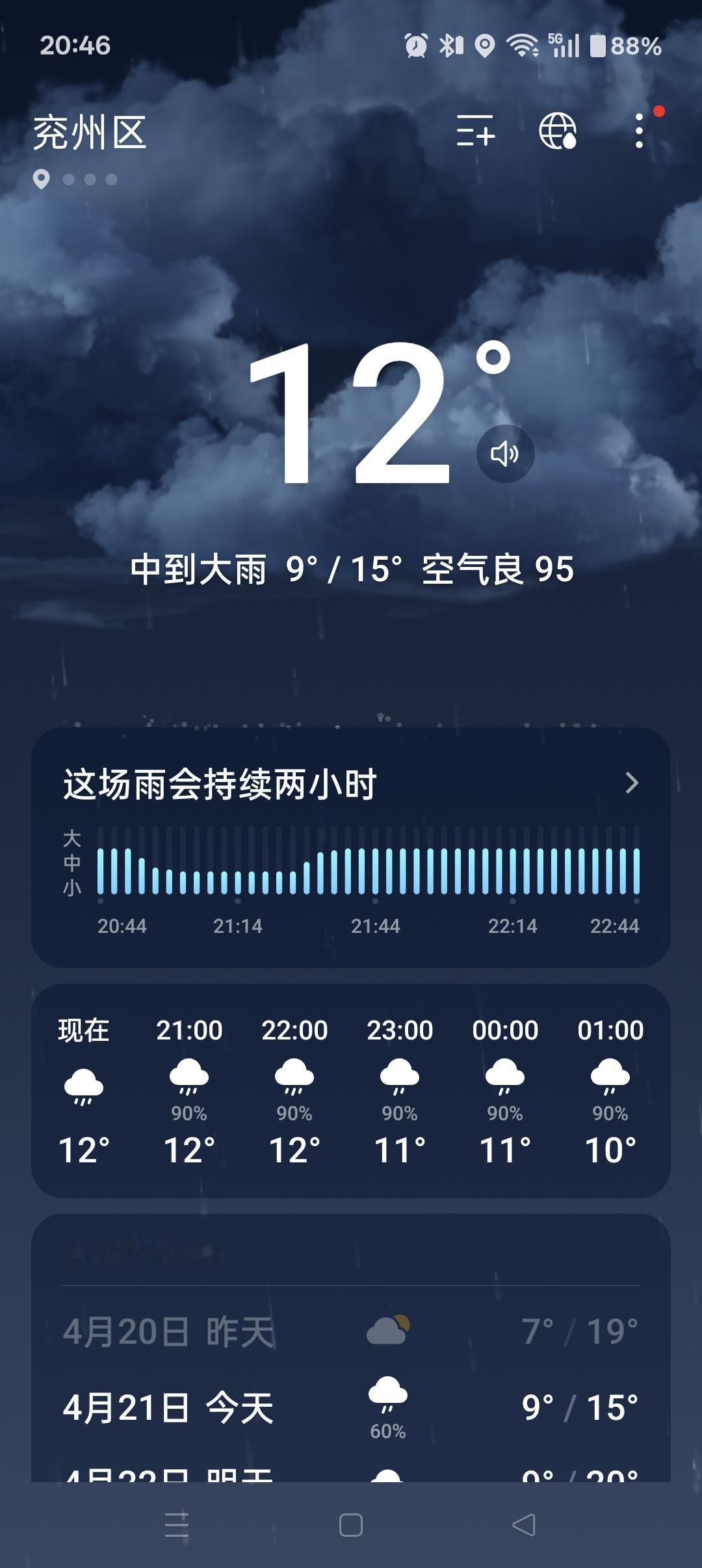
Task: Click the globe weather map icon
Action: point(558,132)
